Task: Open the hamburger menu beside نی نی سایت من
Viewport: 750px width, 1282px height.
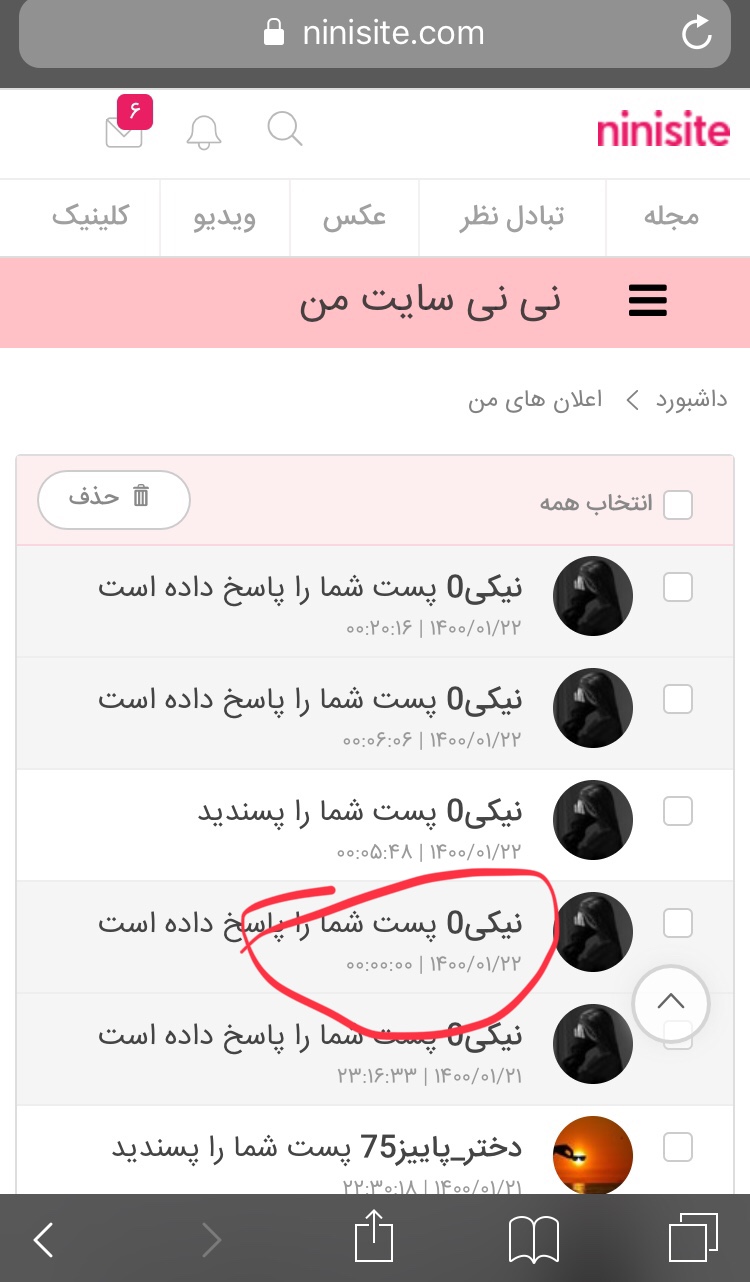Action: point(647,301)
